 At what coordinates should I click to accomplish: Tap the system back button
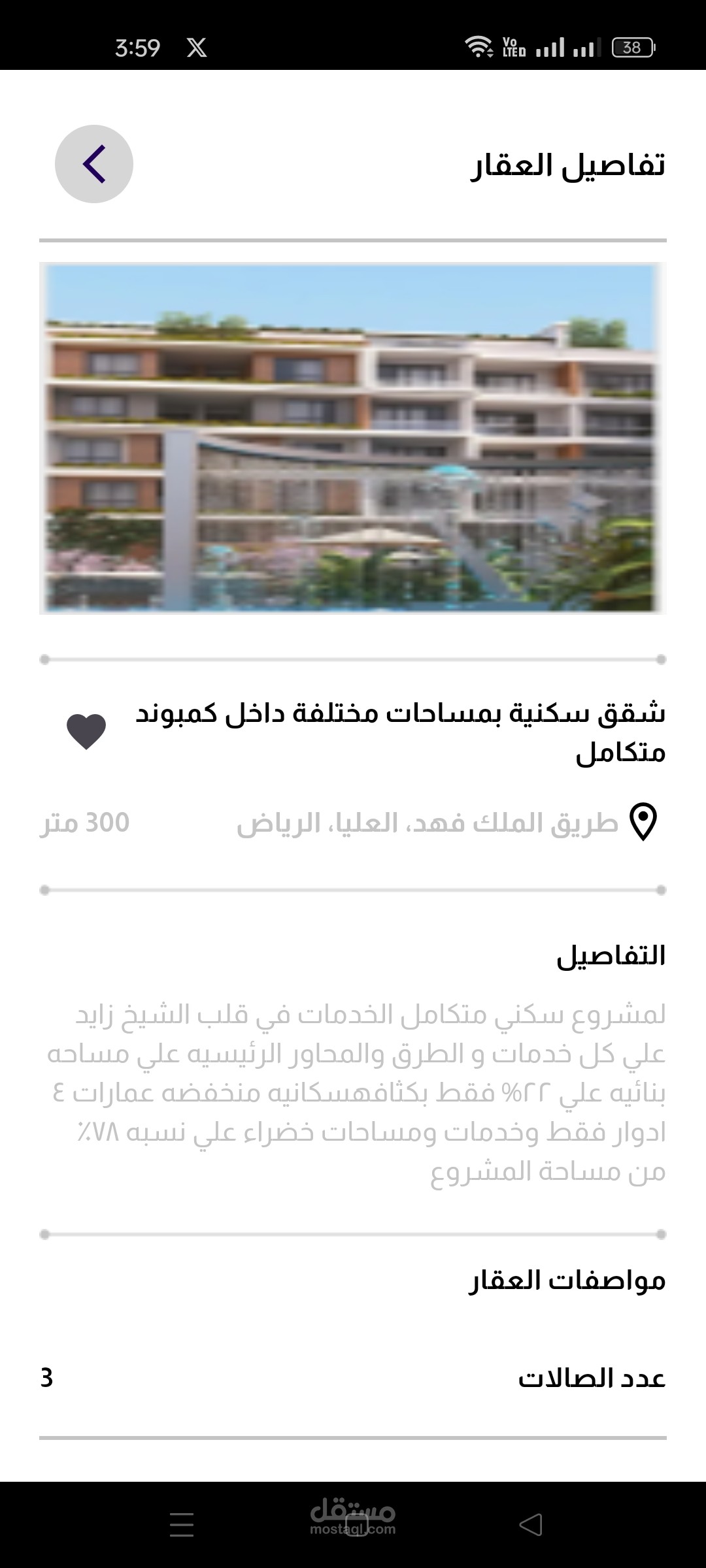[531, 1525]
